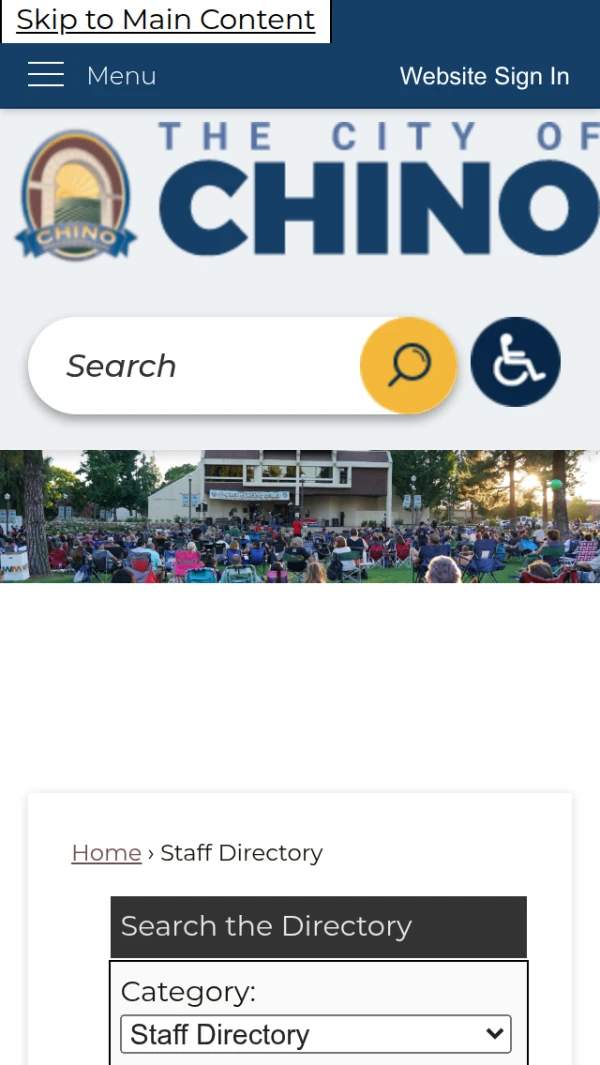Image resolution: width=600 pixels, height=1065 pixels.
Task: Go to Website Sign In
Action: (x=484, y=77)
